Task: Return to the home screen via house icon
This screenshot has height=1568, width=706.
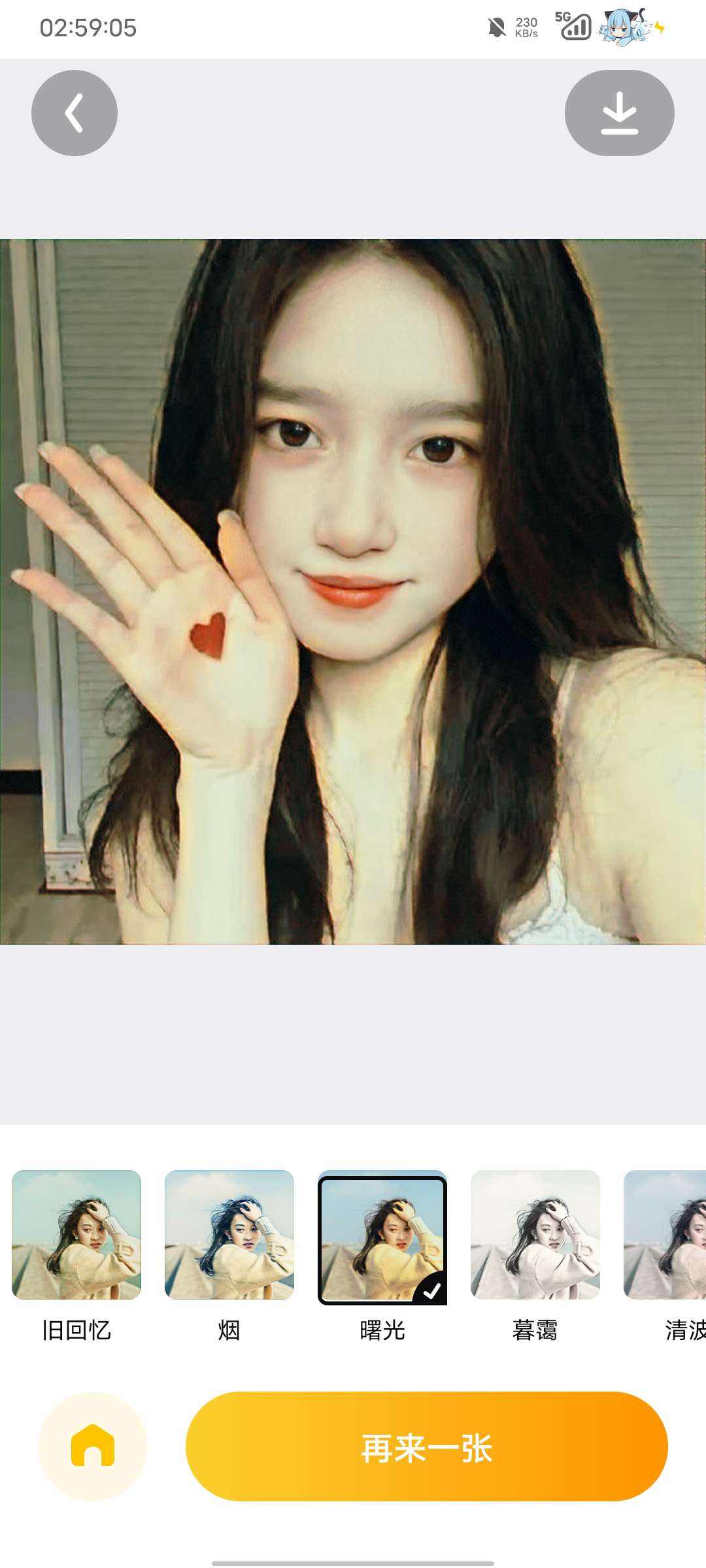Action: [93, 1446]
